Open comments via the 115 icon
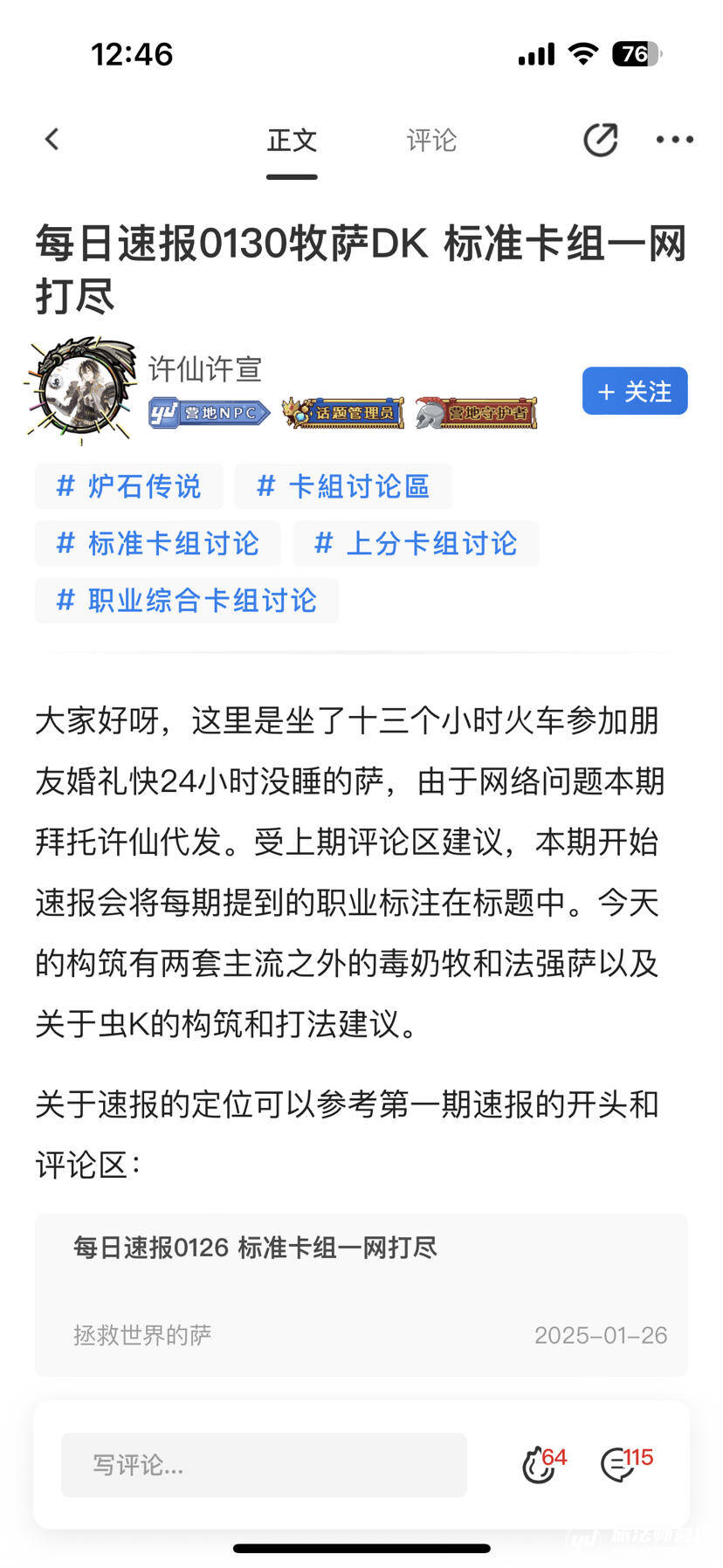The height and width of the screenshot is (1568, 723). tap(625, 1464)
